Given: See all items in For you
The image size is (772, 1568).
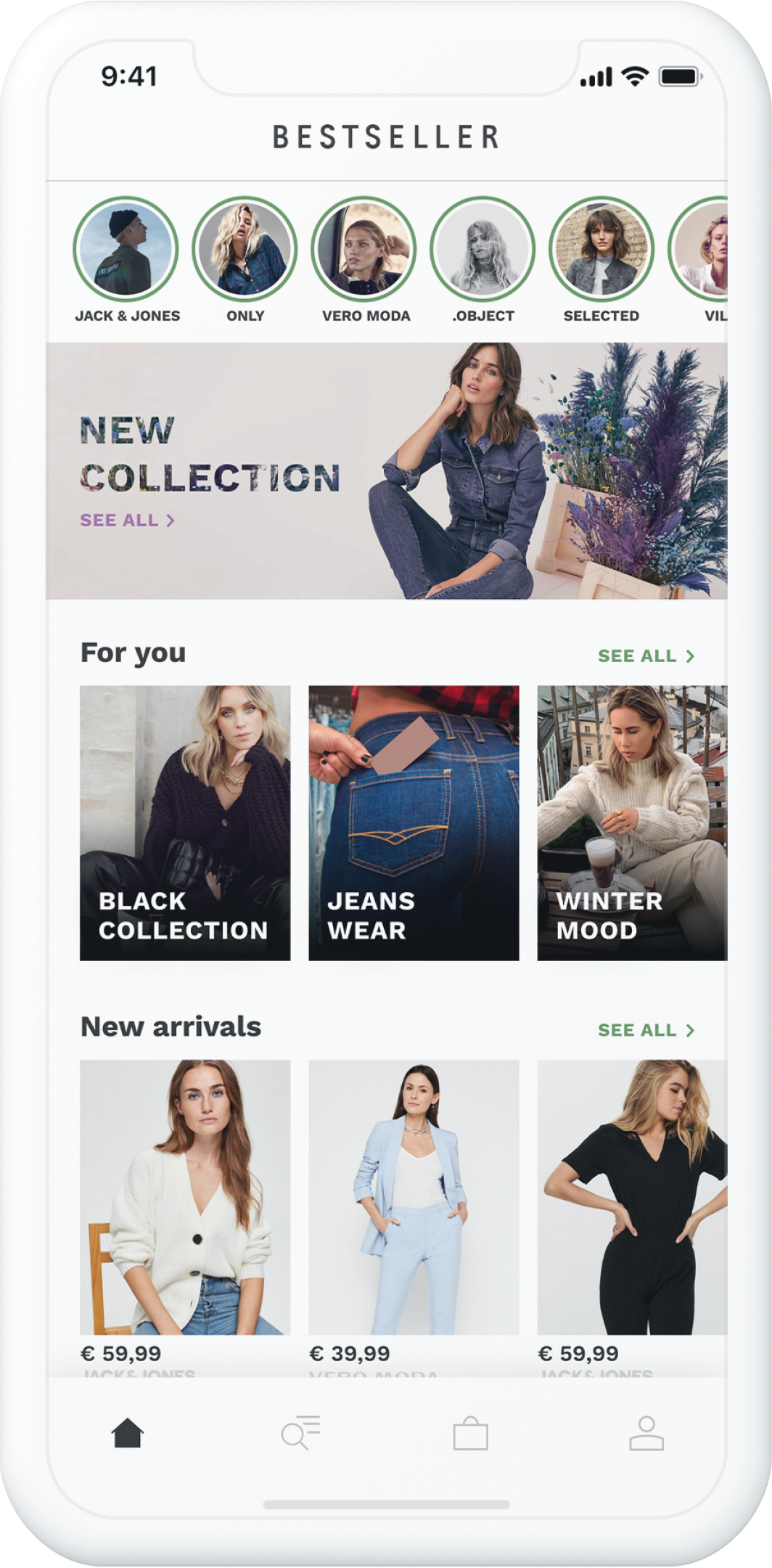Looking at the screenshot, I should (x=645, y=656).
